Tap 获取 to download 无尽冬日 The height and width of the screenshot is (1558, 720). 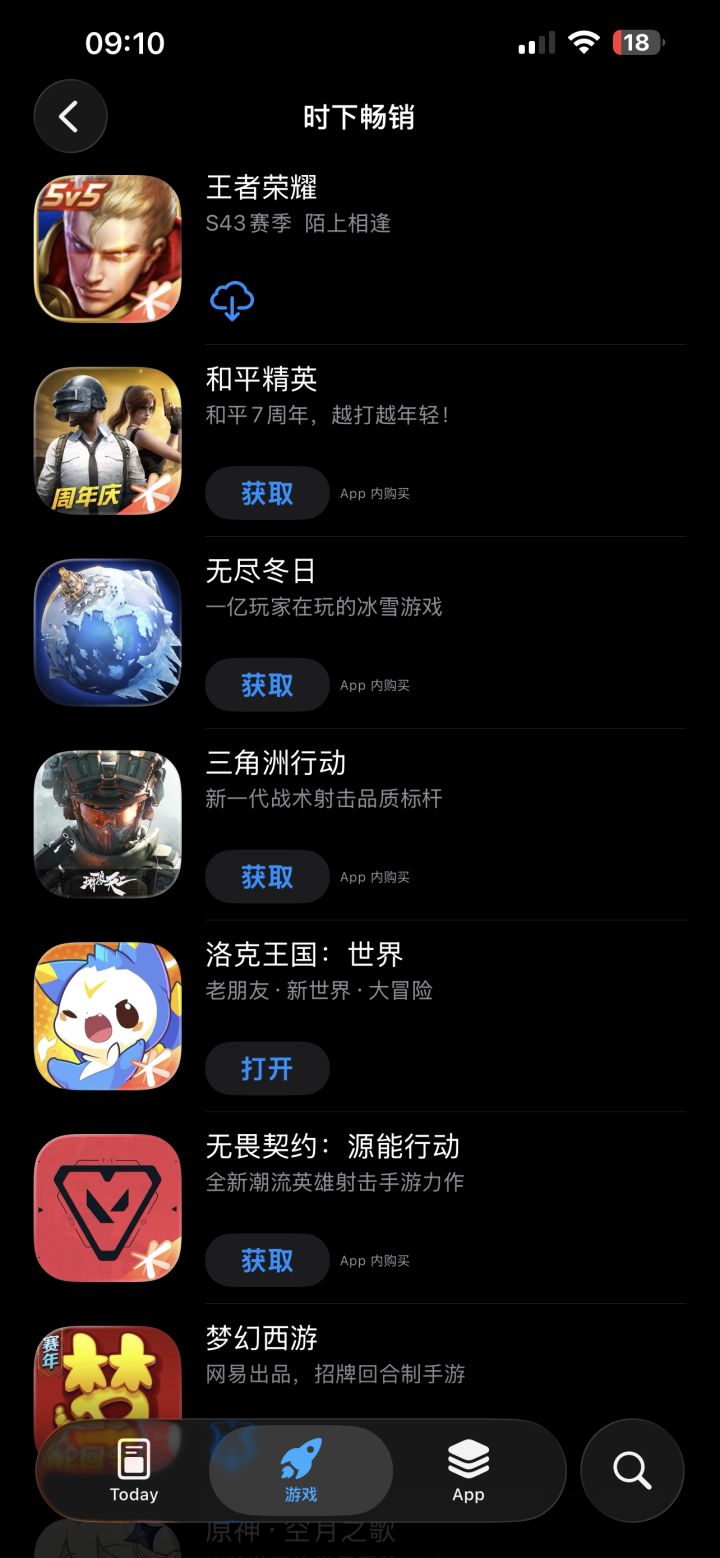(x=267, y=685)
